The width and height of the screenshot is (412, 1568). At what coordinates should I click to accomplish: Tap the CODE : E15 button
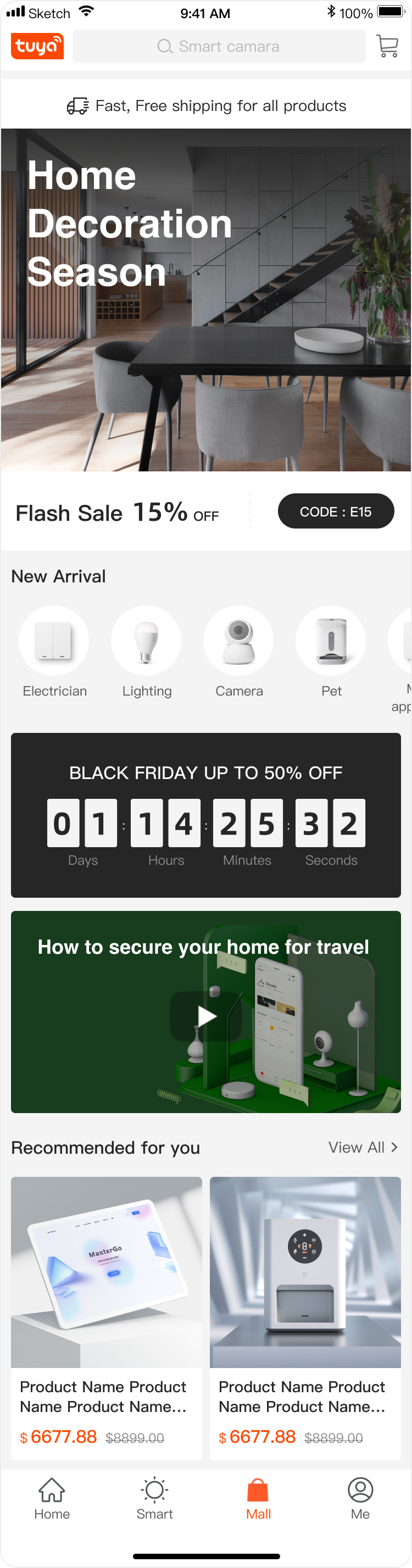[335, 511]
